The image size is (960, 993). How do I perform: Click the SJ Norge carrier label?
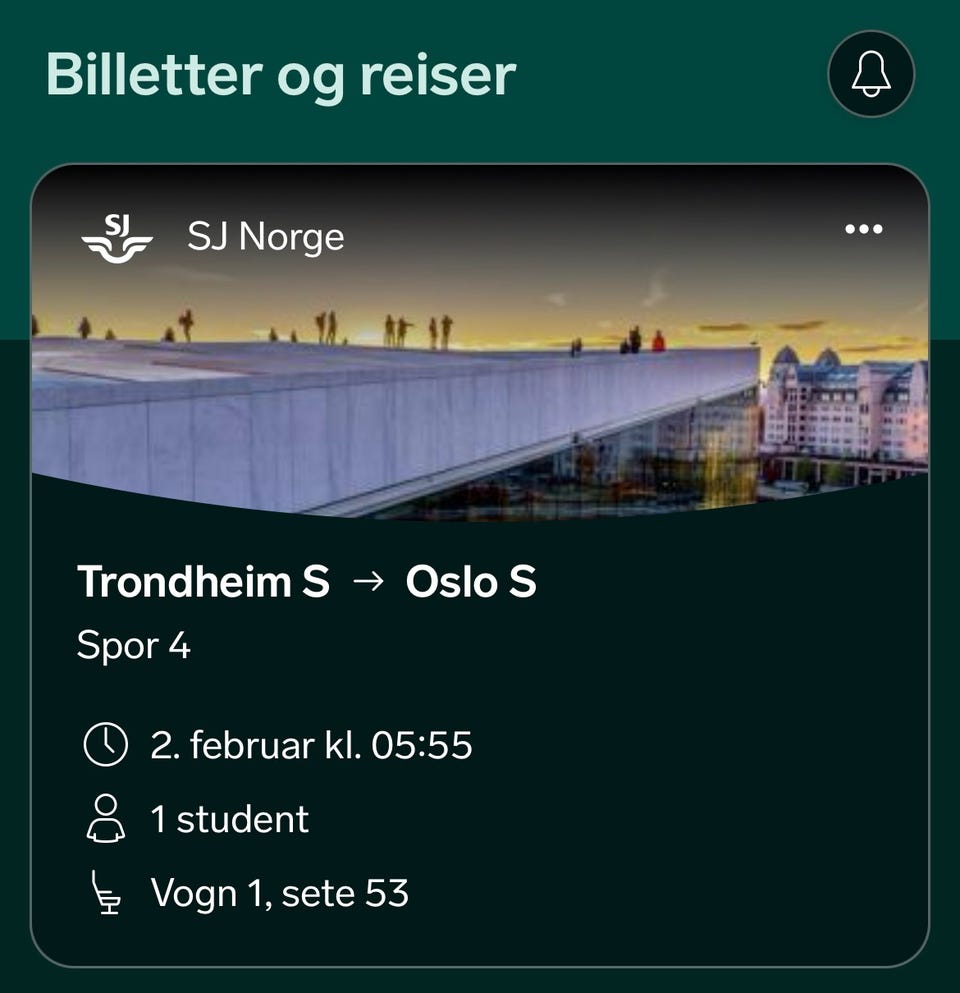[x=265, y=236]
